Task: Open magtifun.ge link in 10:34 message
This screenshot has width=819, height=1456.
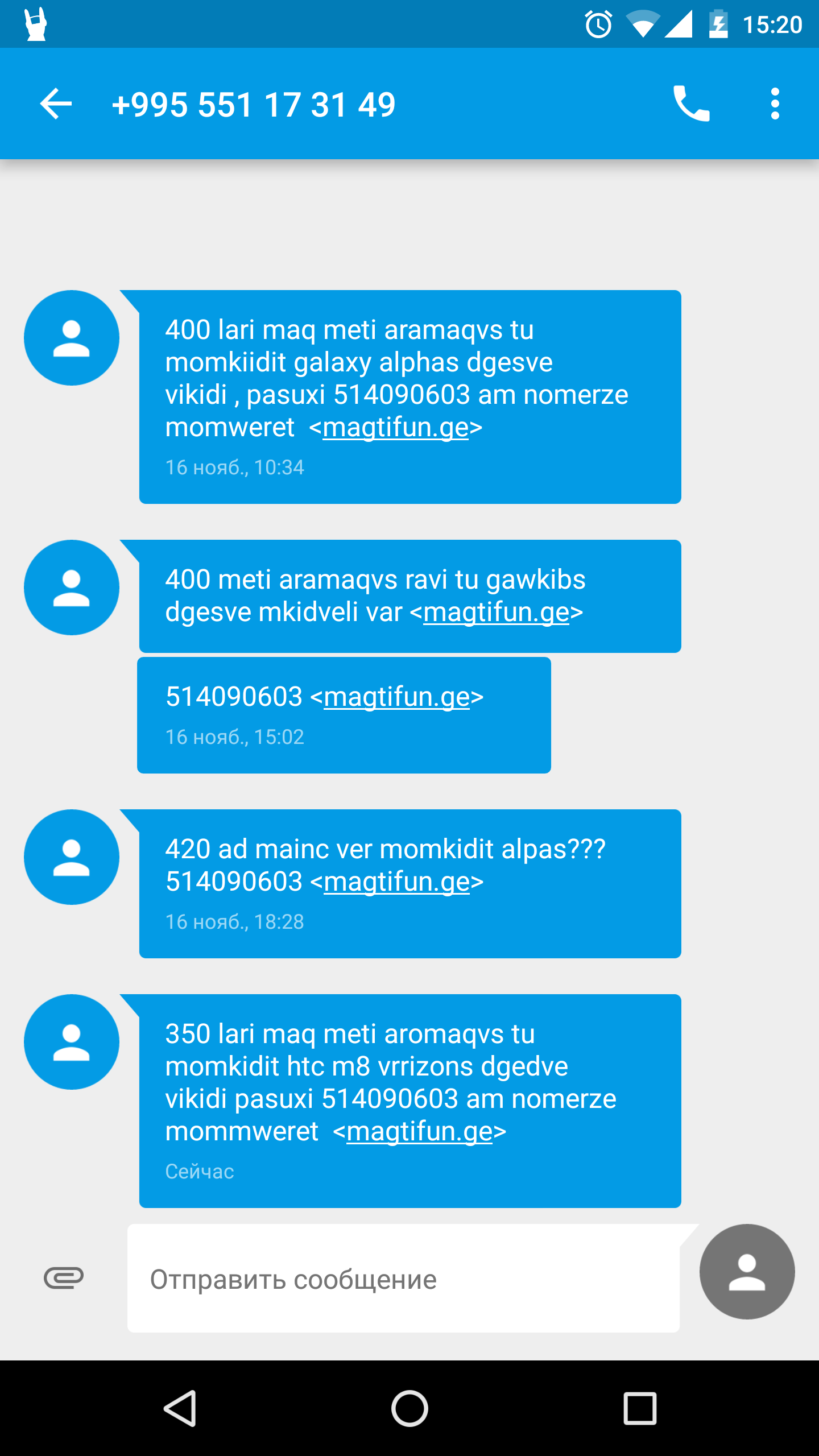Action: (x=395, y=428)
